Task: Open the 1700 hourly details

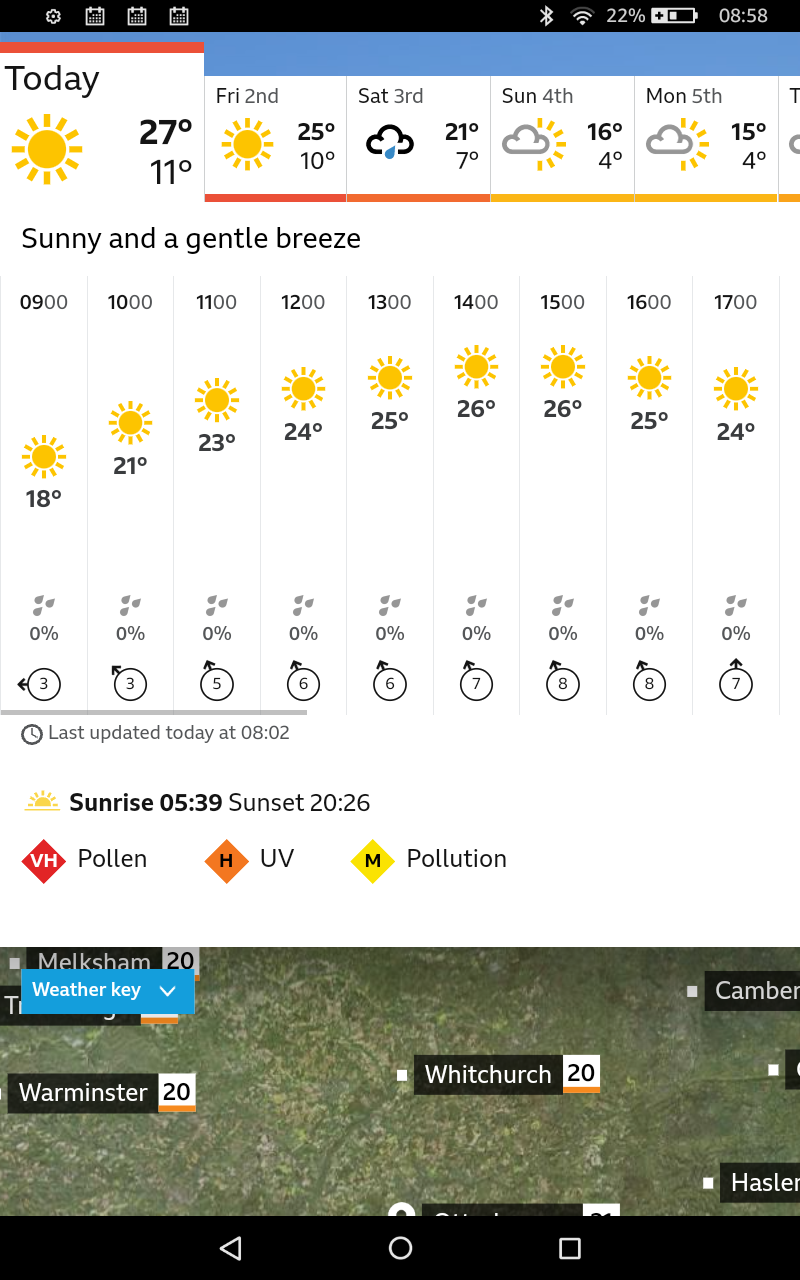Action: click(736, 490)
